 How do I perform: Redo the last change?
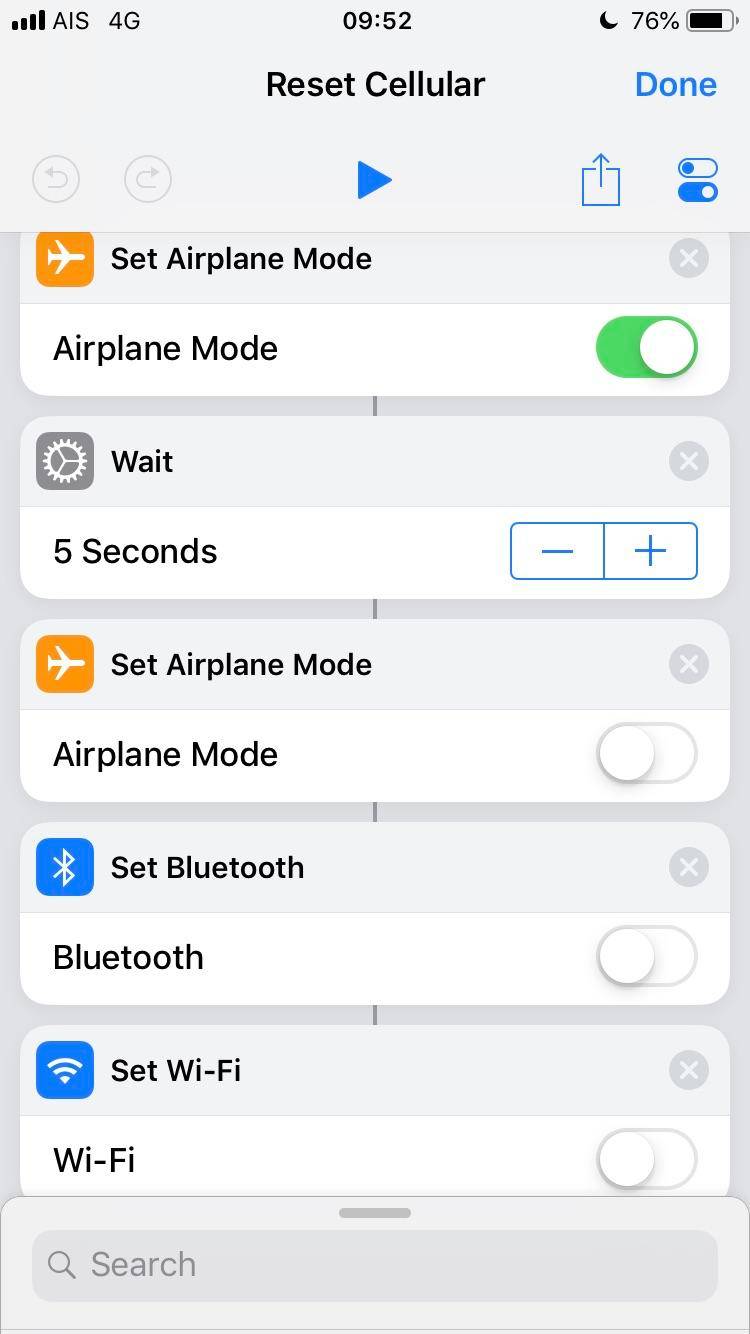148,180
